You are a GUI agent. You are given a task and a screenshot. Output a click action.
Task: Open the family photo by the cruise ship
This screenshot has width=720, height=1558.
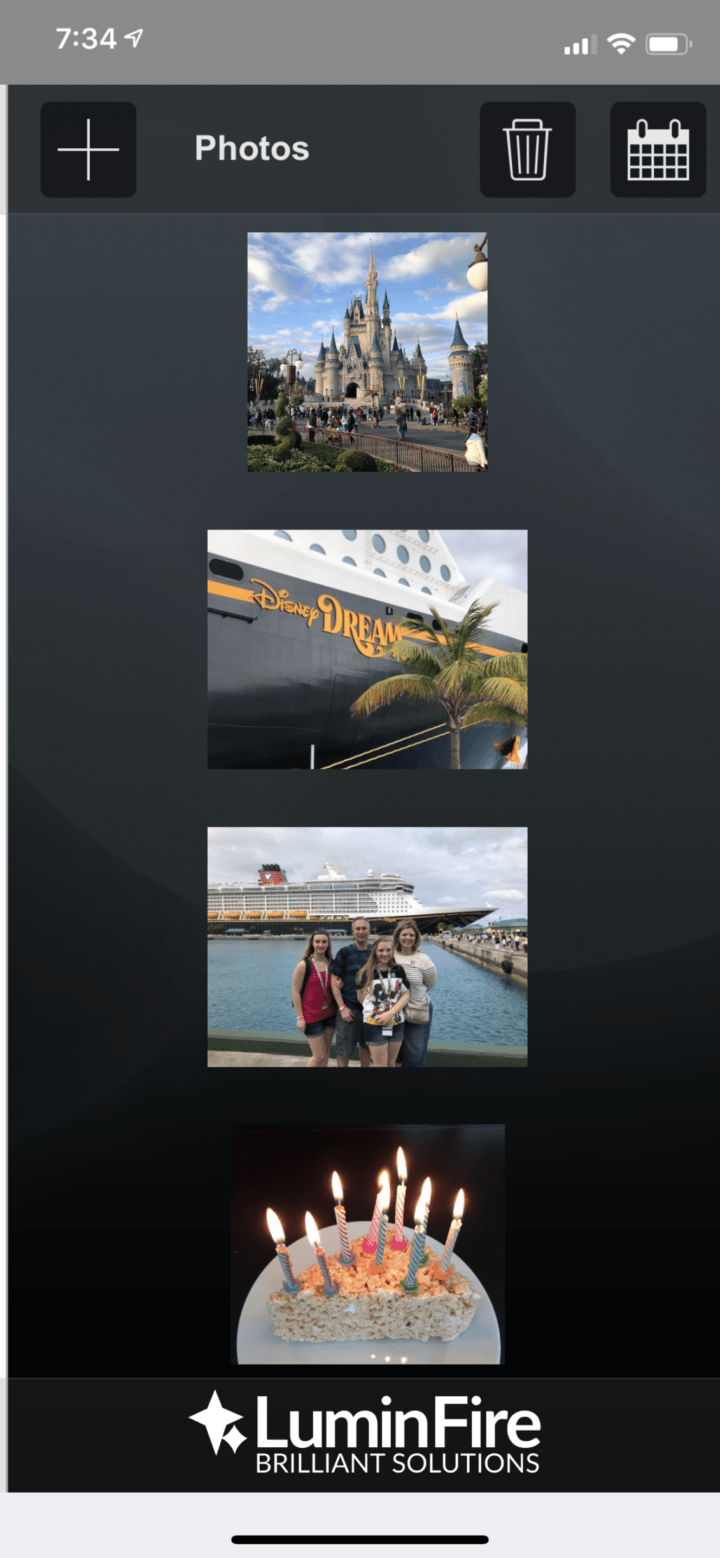point(367,946)
